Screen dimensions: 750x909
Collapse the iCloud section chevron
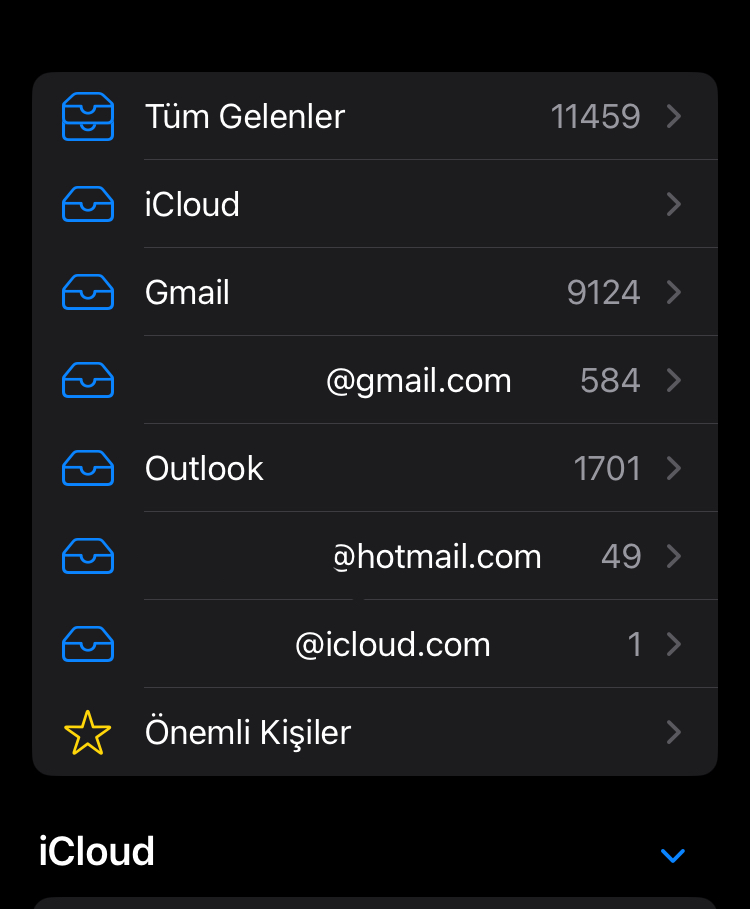click(x=673, y=855)
